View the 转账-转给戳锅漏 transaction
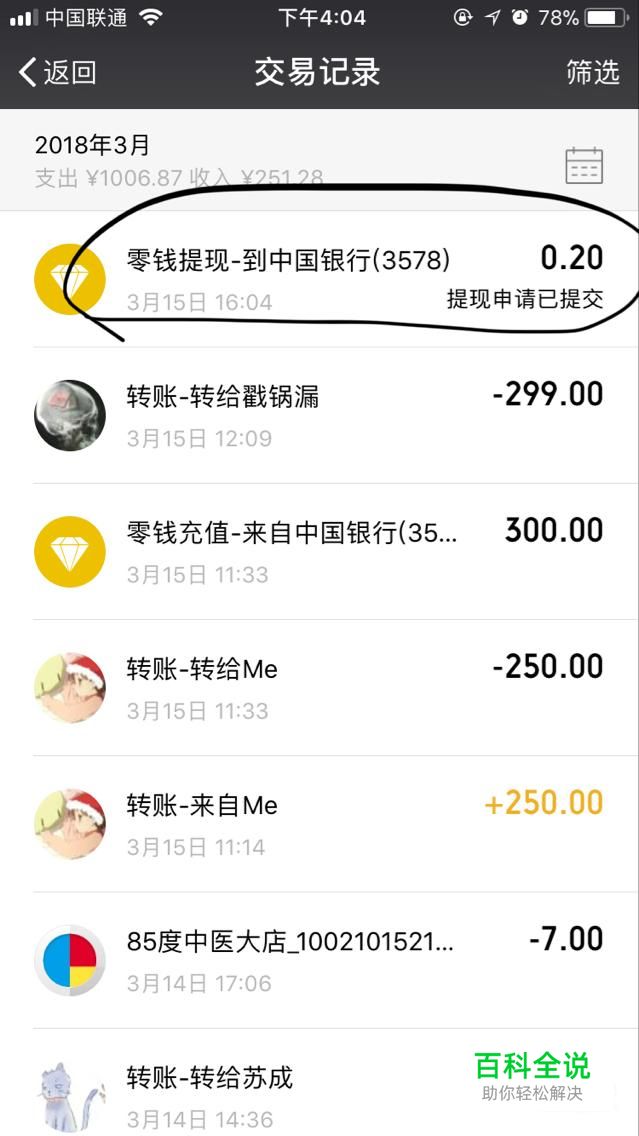The image size is (639, 1136). click(320, 415)
